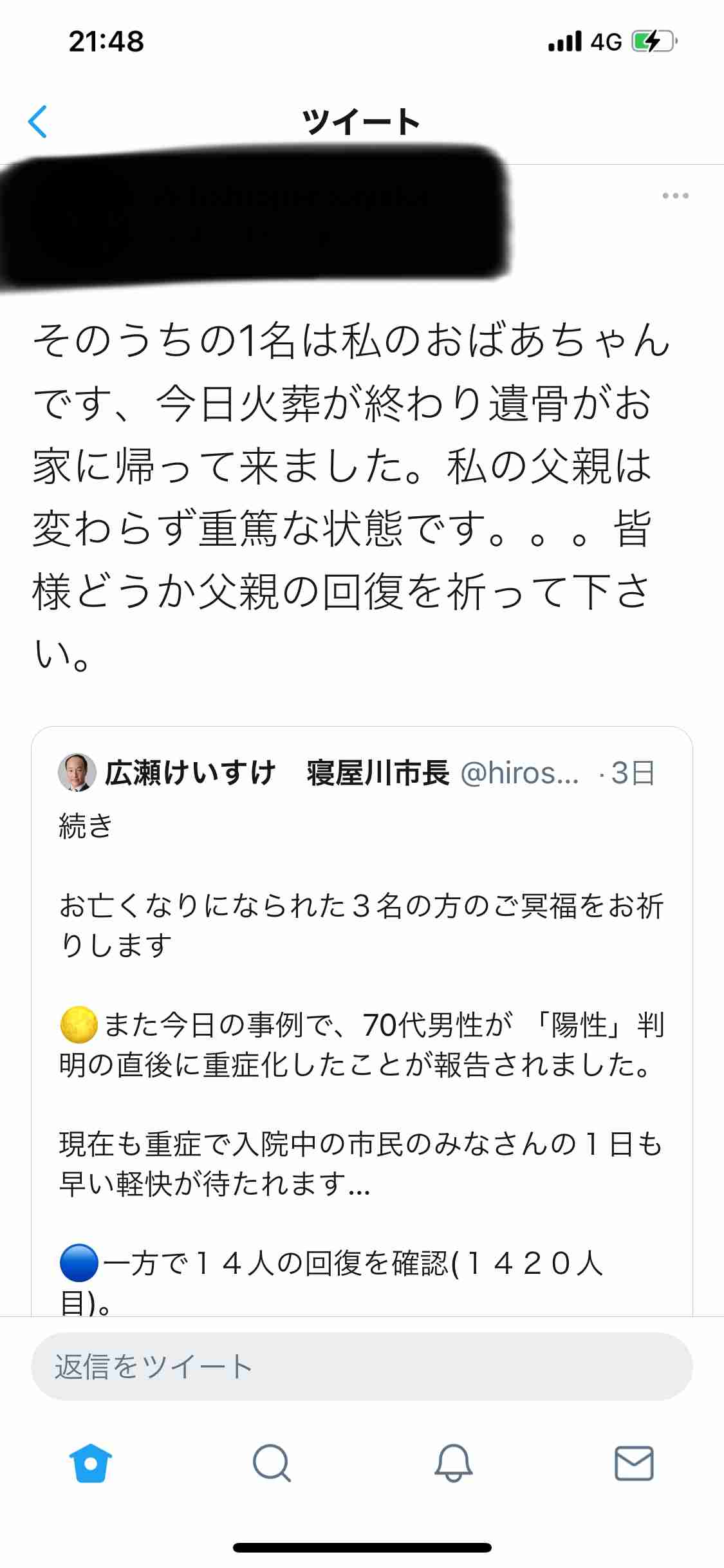Open the tweet's three-dot overflow menu
This screenshot has width=724, height=1568.
(675, 196)
